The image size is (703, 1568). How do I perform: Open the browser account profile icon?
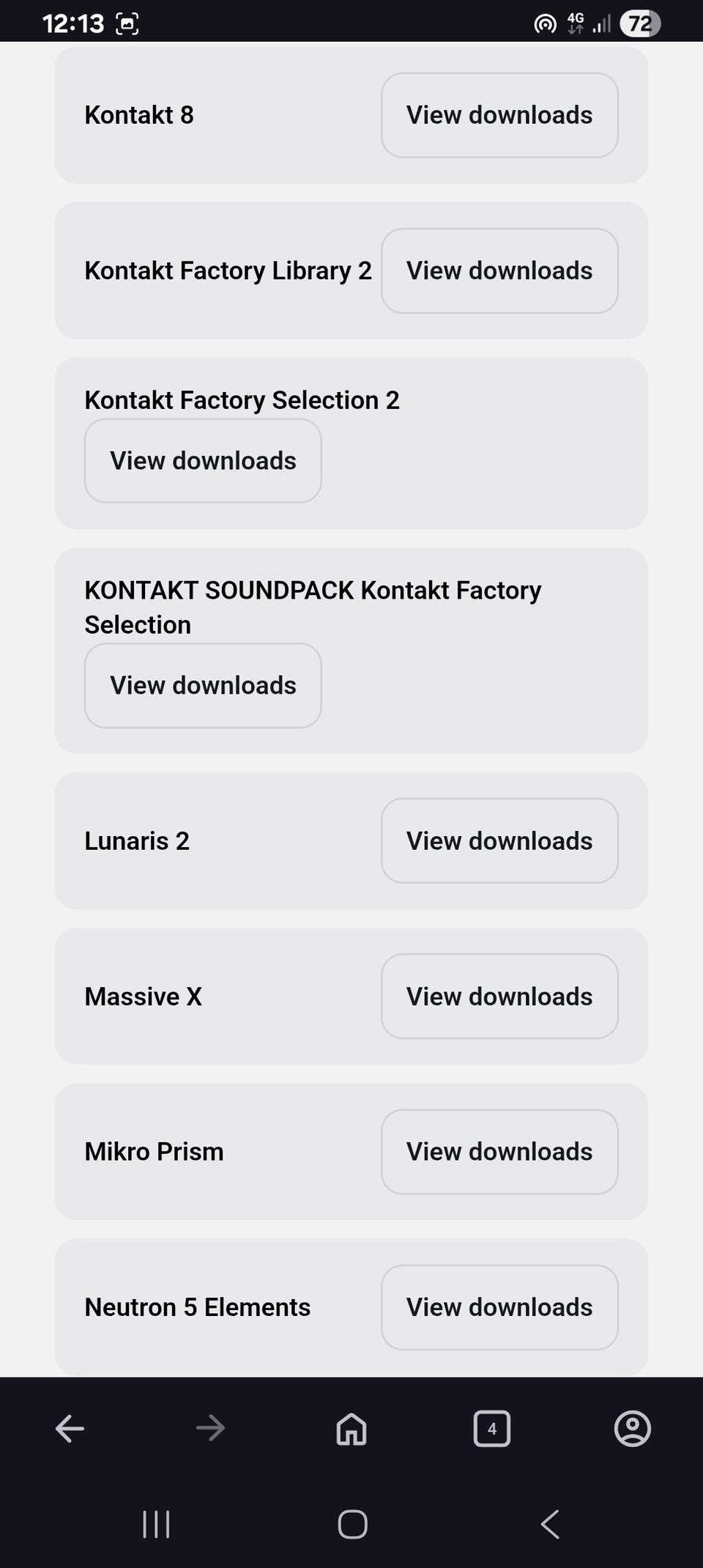click(x=633, y=1428)
